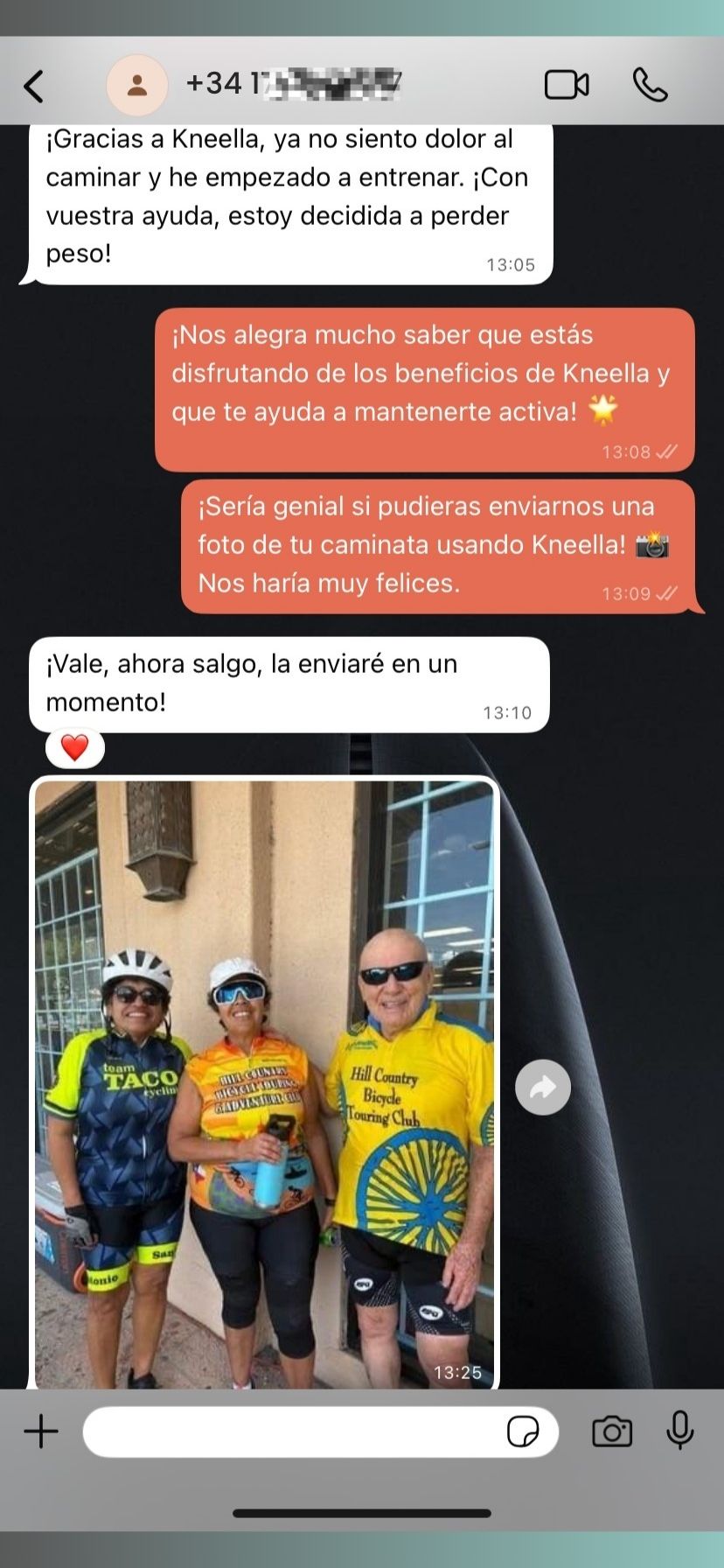Launch the camera to take a photo
Screen dimensions: 724x1568
[612, 1432]
